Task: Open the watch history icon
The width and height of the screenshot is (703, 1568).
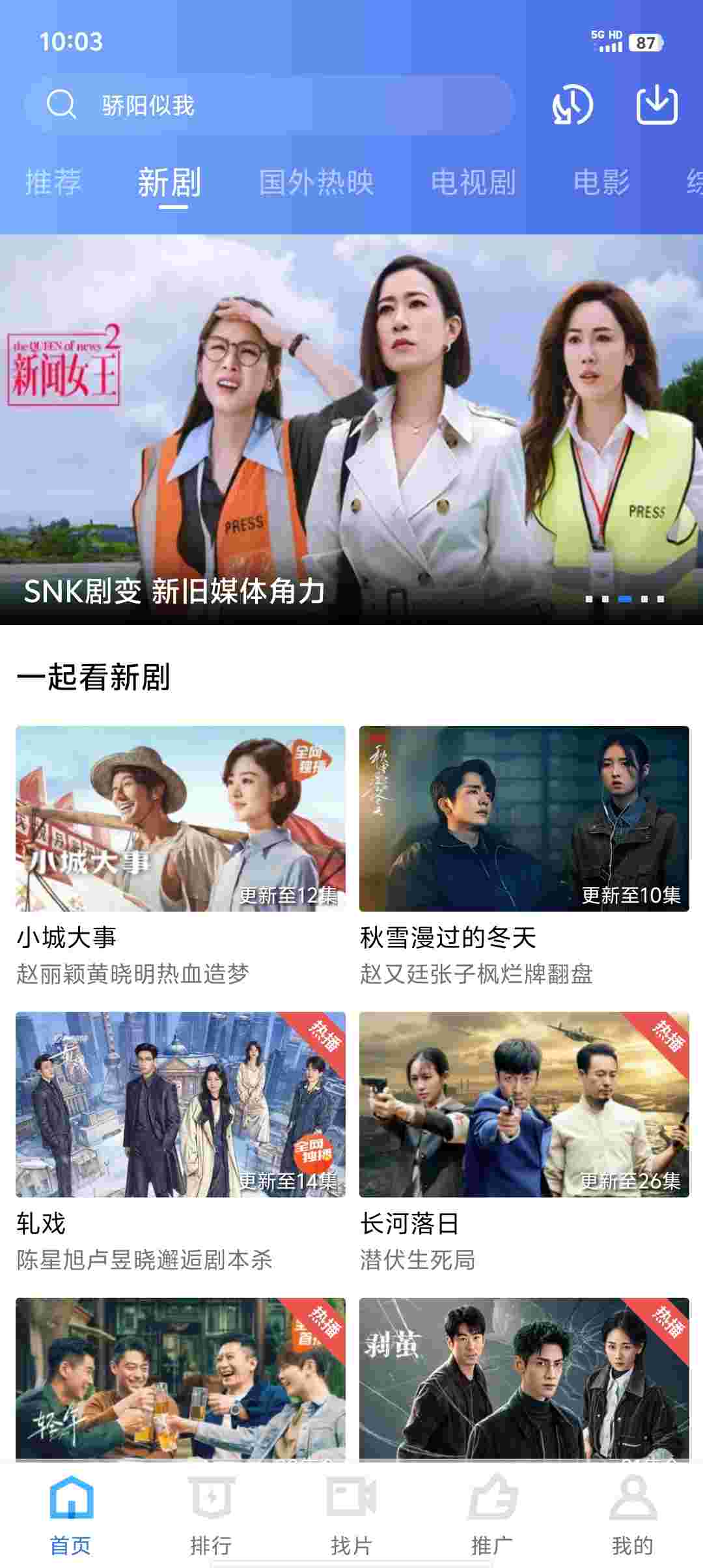Action: pyautogui.click(x=572, y=105)
